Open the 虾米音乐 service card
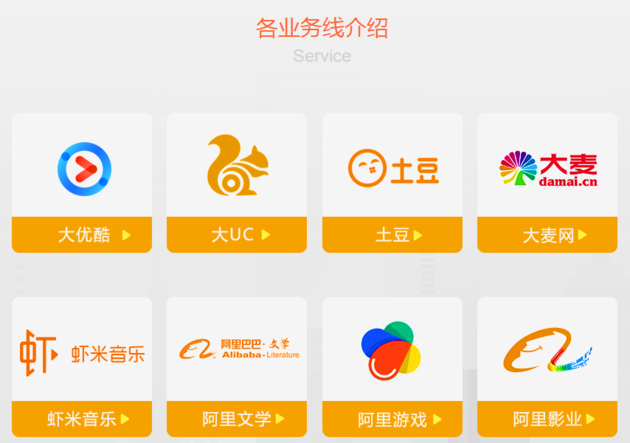630x443 pixels. (x=82, y=366)
